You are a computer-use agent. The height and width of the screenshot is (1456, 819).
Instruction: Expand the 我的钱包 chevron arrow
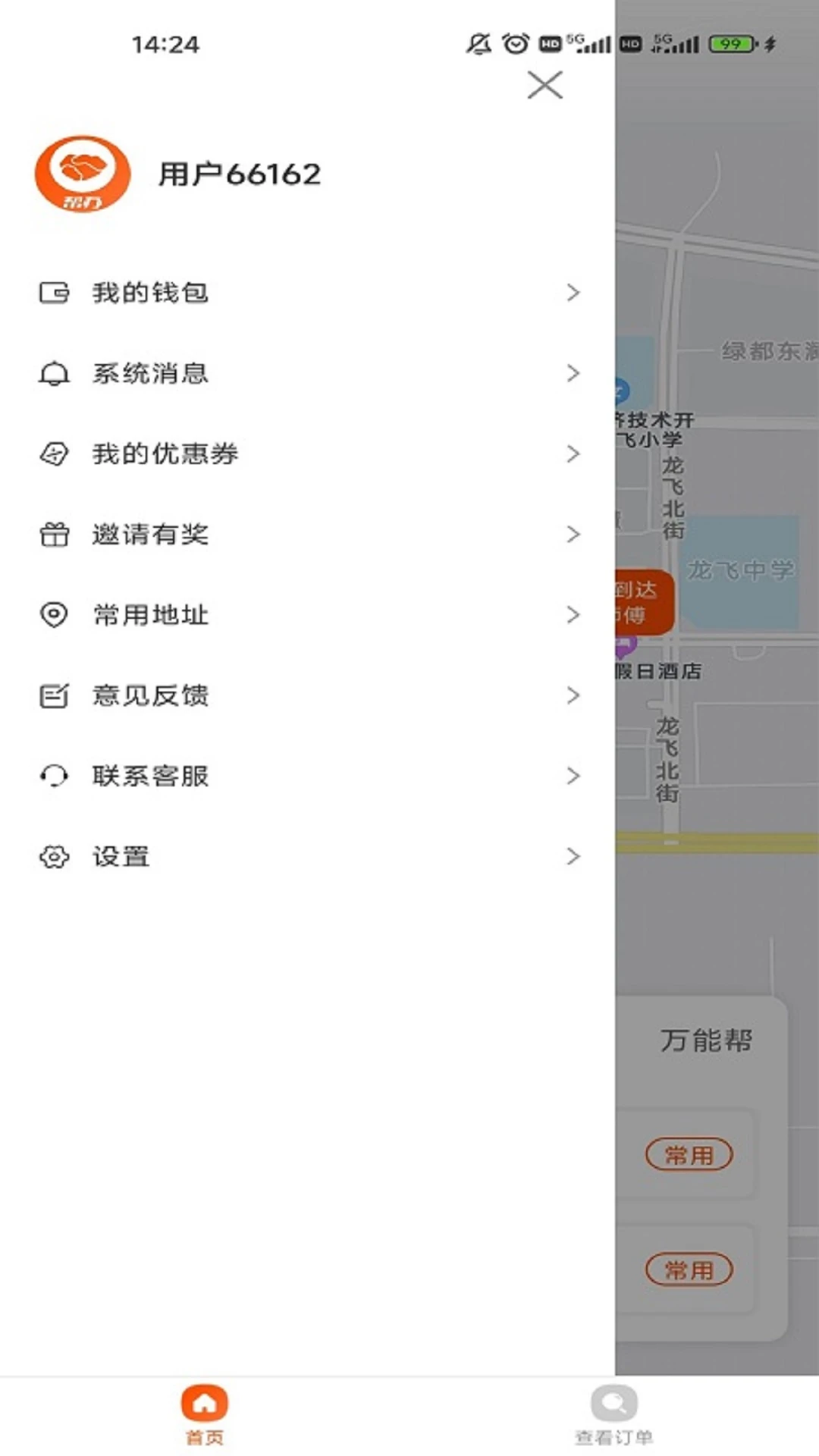click(573, 292)
